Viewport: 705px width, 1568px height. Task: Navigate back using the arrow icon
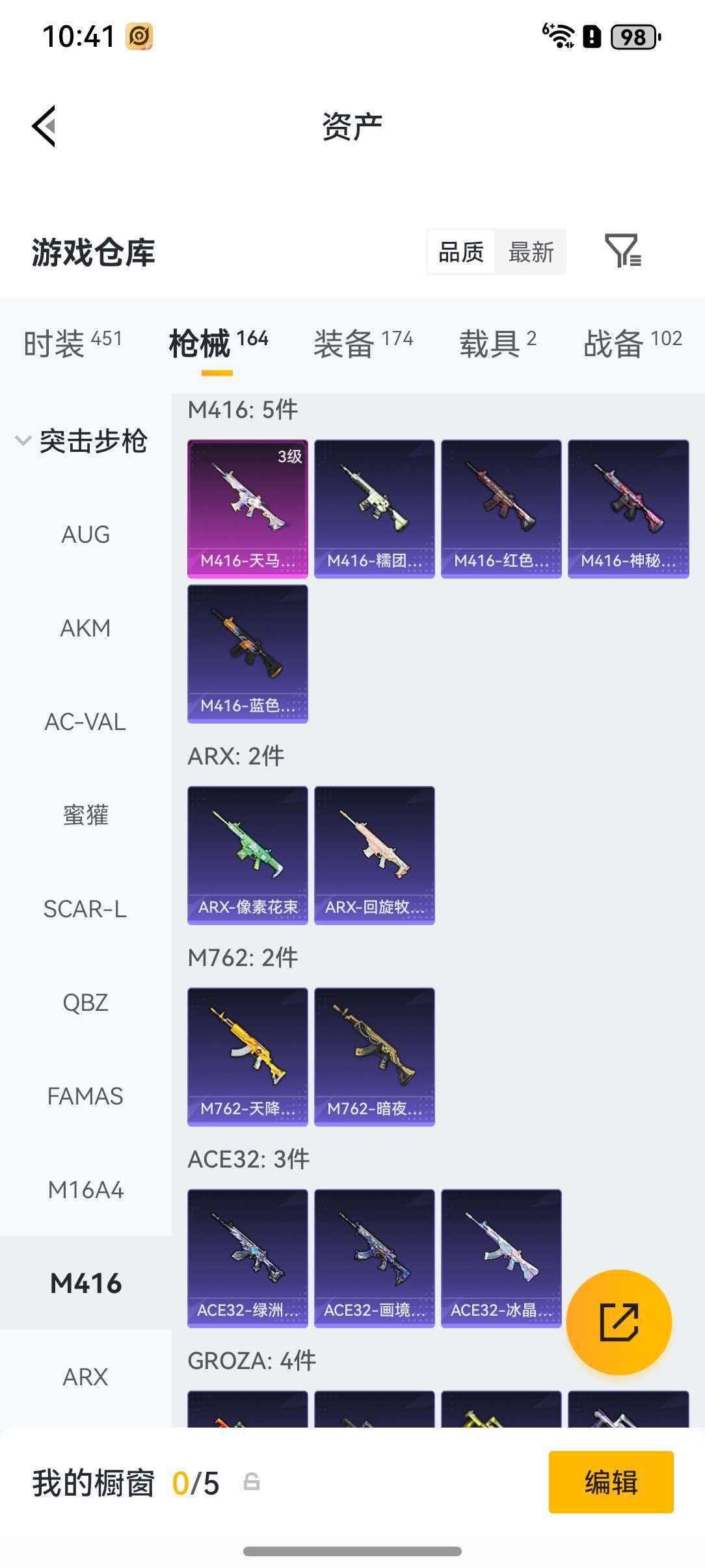tap(43, 125)
